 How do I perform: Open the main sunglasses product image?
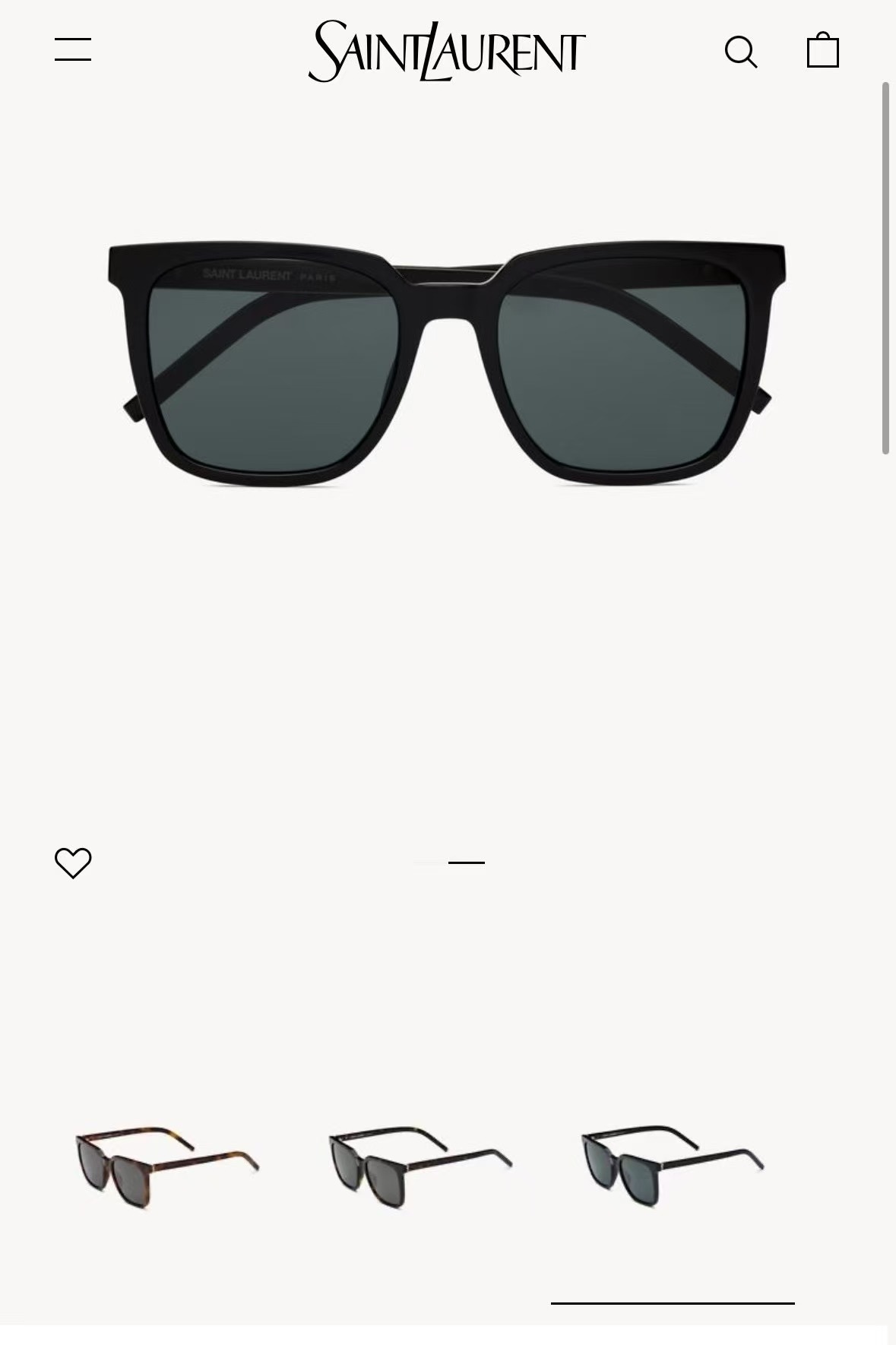tap(447, 365)
